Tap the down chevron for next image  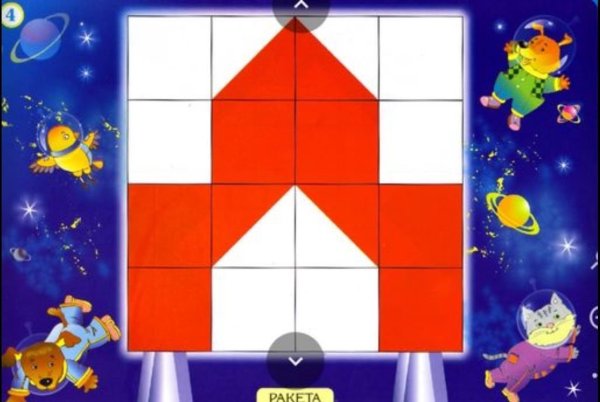point(295,359)
